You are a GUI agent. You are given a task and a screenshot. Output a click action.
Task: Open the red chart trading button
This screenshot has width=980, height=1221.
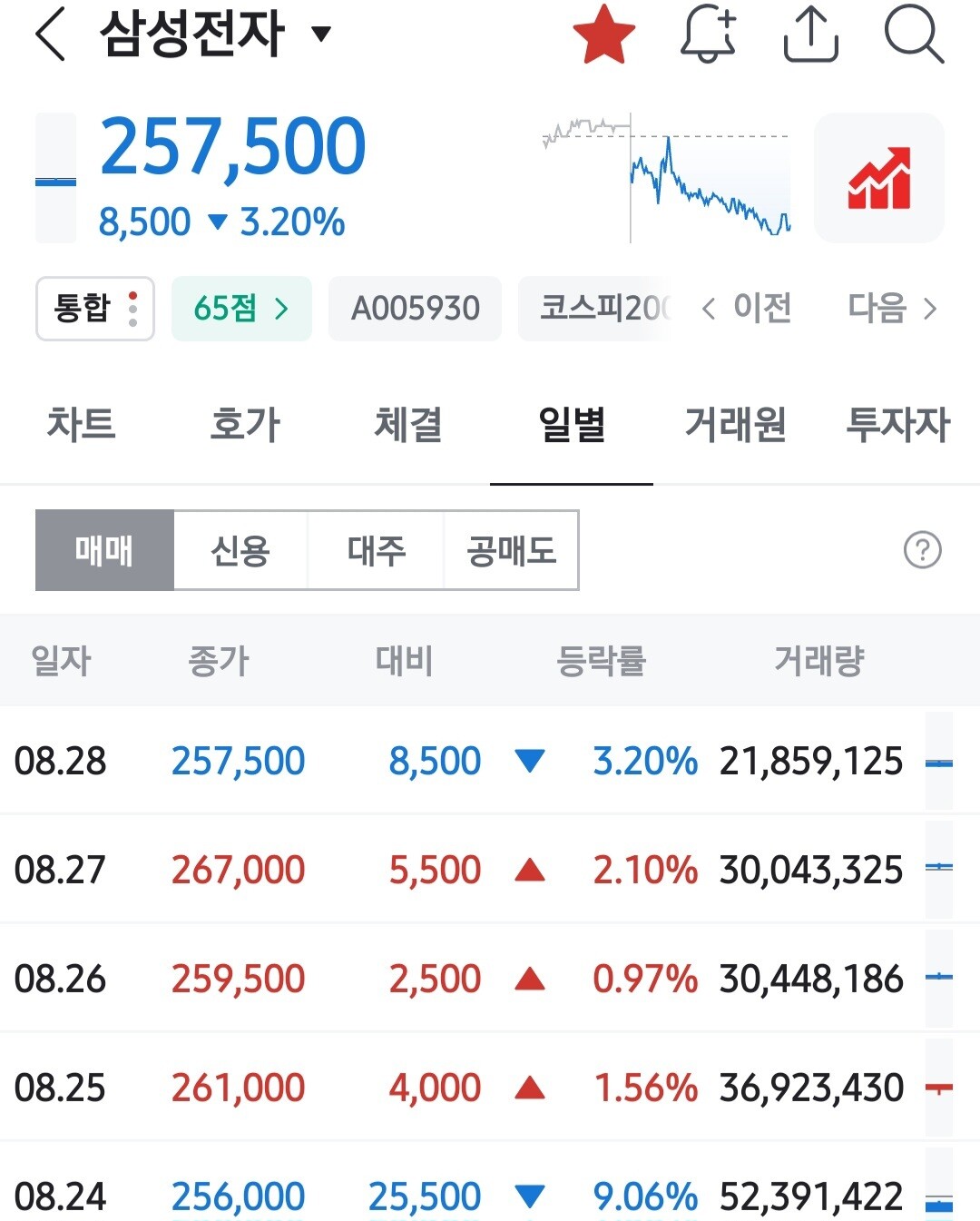(879, 178)
